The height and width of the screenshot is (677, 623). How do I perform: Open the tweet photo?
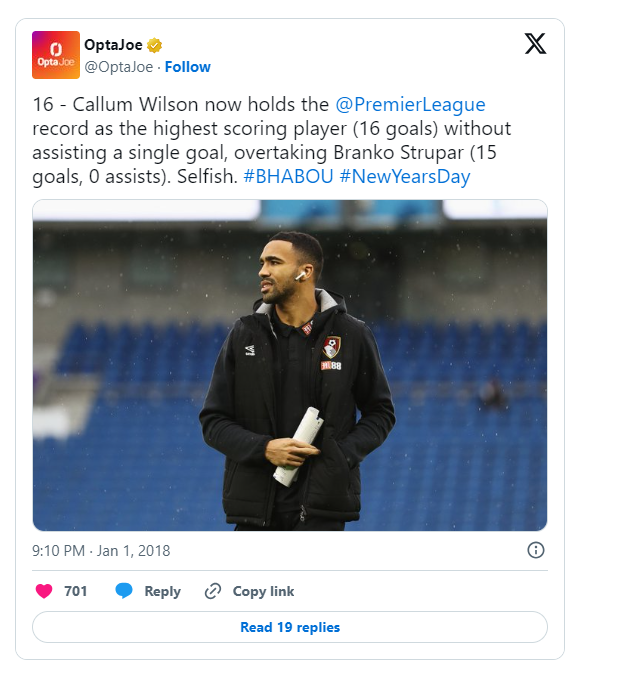[290, 365]
